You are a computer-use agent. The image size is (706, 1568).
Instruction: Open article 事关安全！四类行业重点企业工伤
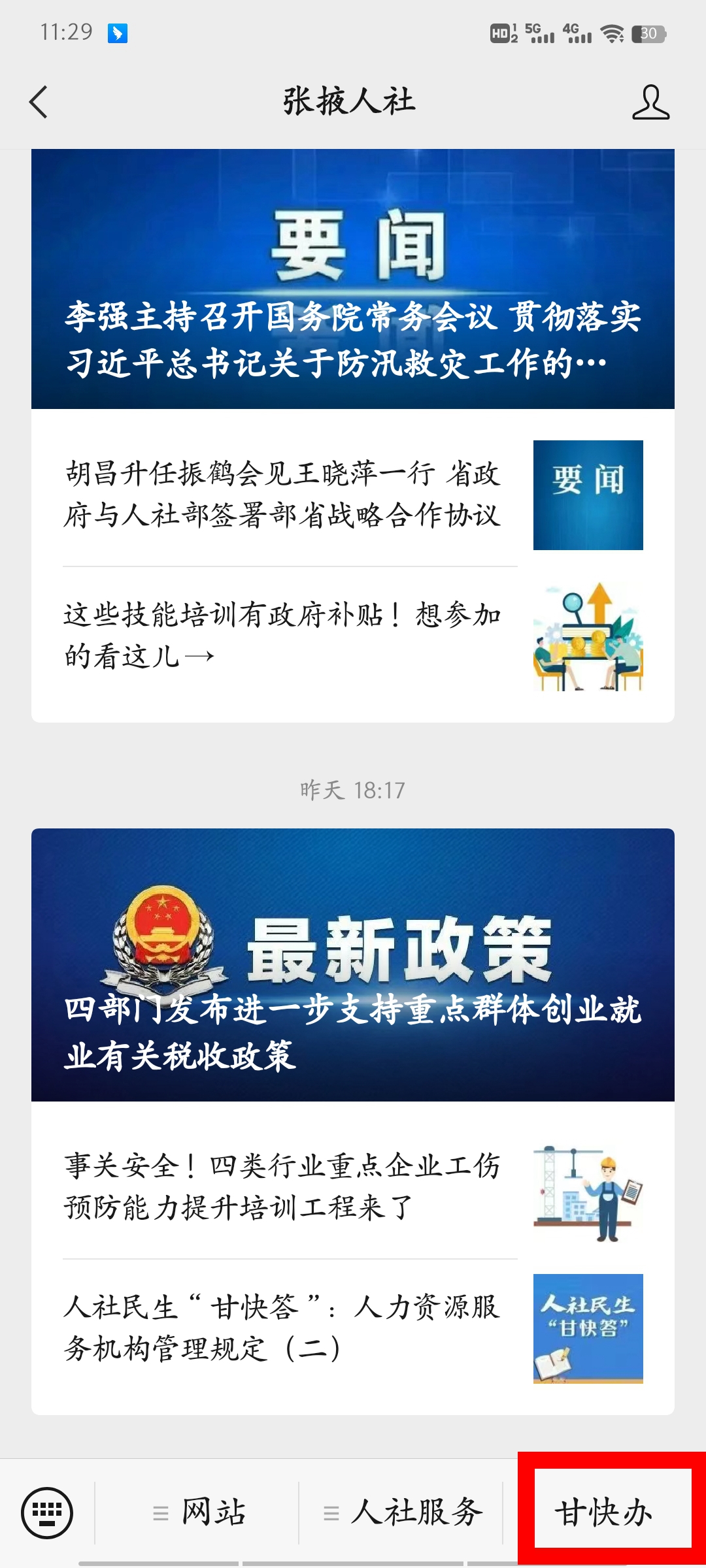(x=282, y=1186)
